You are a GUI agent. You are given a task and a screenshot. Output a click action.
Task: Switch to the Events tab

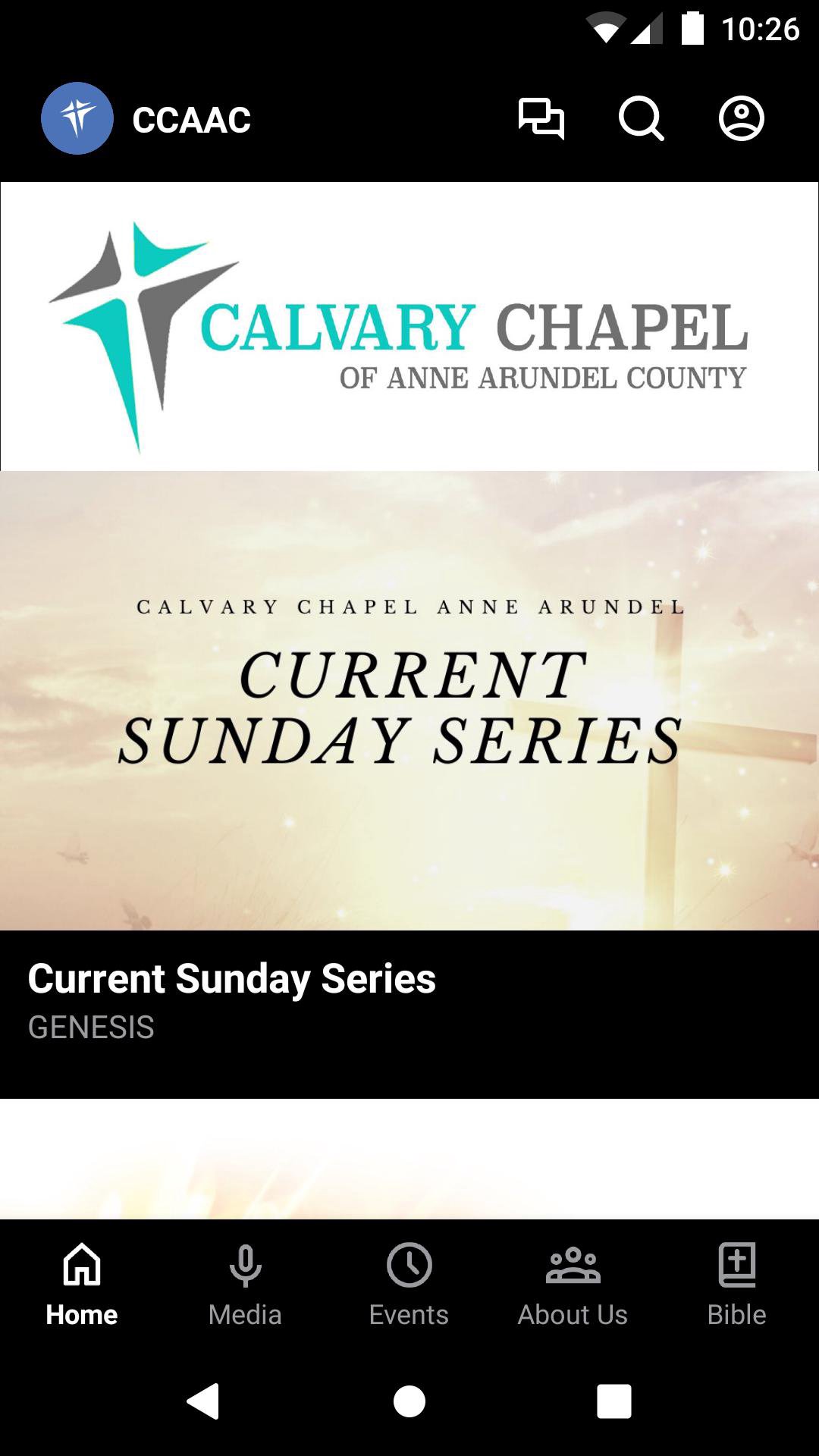(x=409, y=1284)
